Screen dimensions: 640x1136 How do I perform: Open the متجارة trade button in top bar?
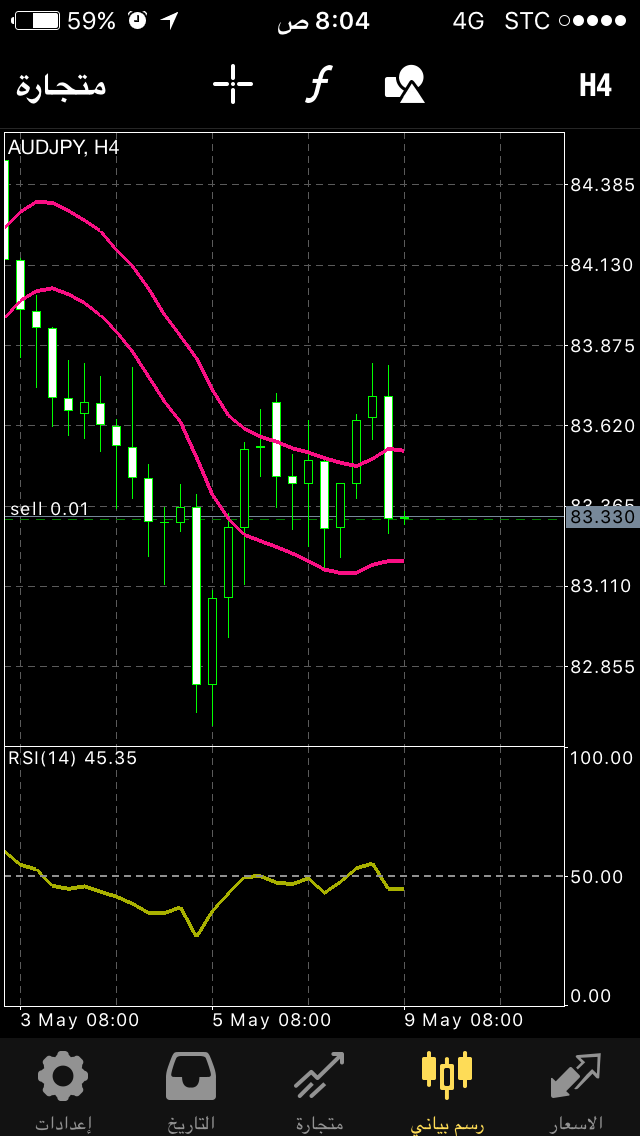coord(61,85)
